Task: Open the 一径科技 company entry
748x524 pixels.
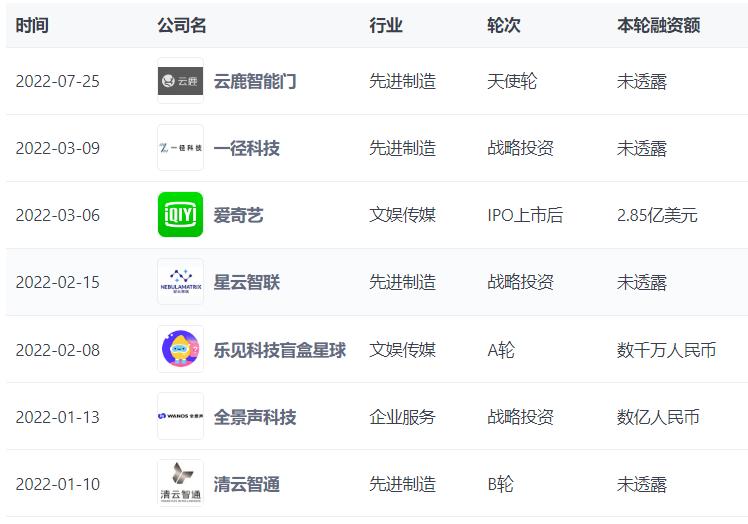Action: (x=247, y=148)
